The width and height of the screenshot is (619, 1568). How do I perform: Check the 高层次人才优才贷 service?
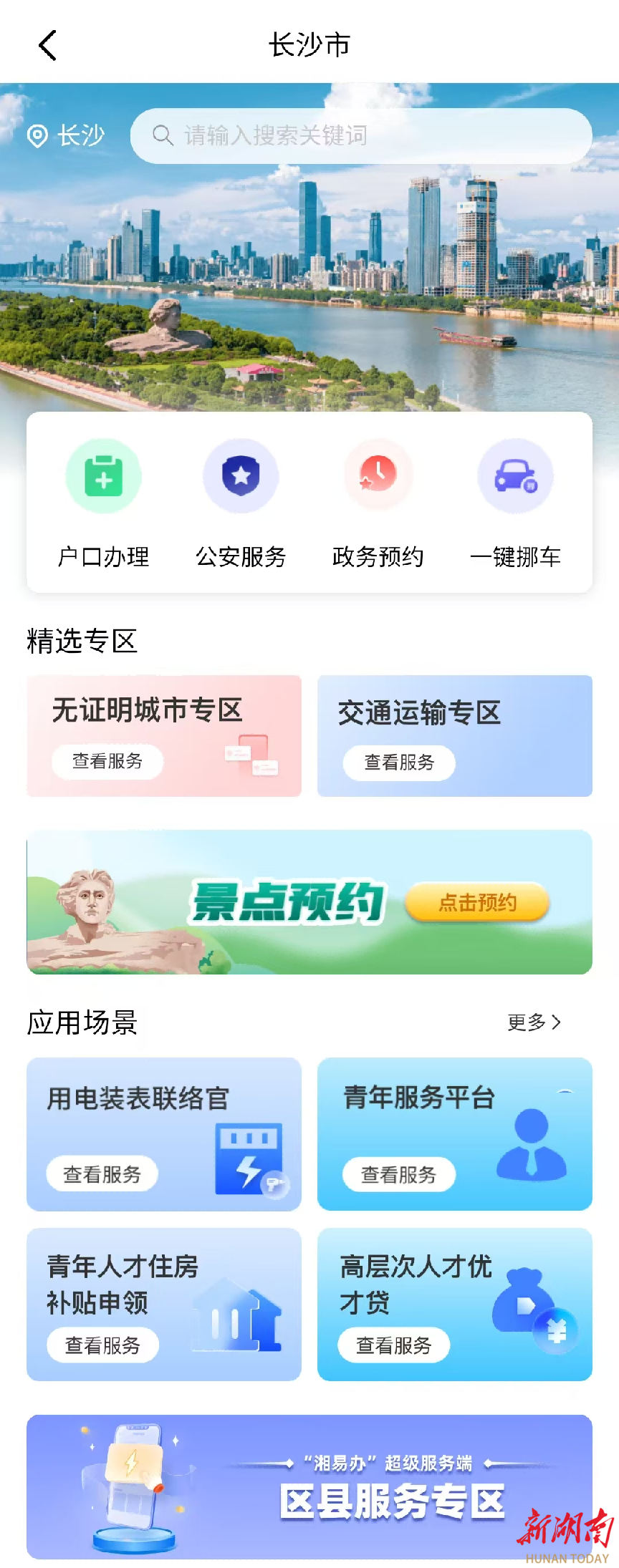click(x=454, y=1304)
